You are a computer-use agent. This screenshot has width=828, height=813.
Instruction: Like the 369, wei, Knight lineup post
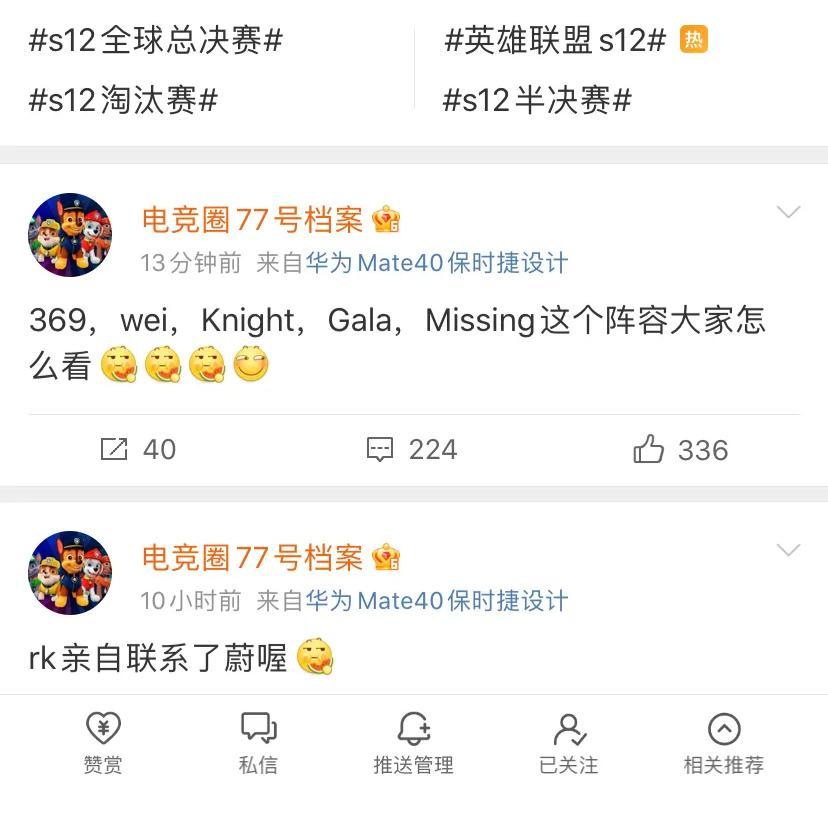(680, 450)
